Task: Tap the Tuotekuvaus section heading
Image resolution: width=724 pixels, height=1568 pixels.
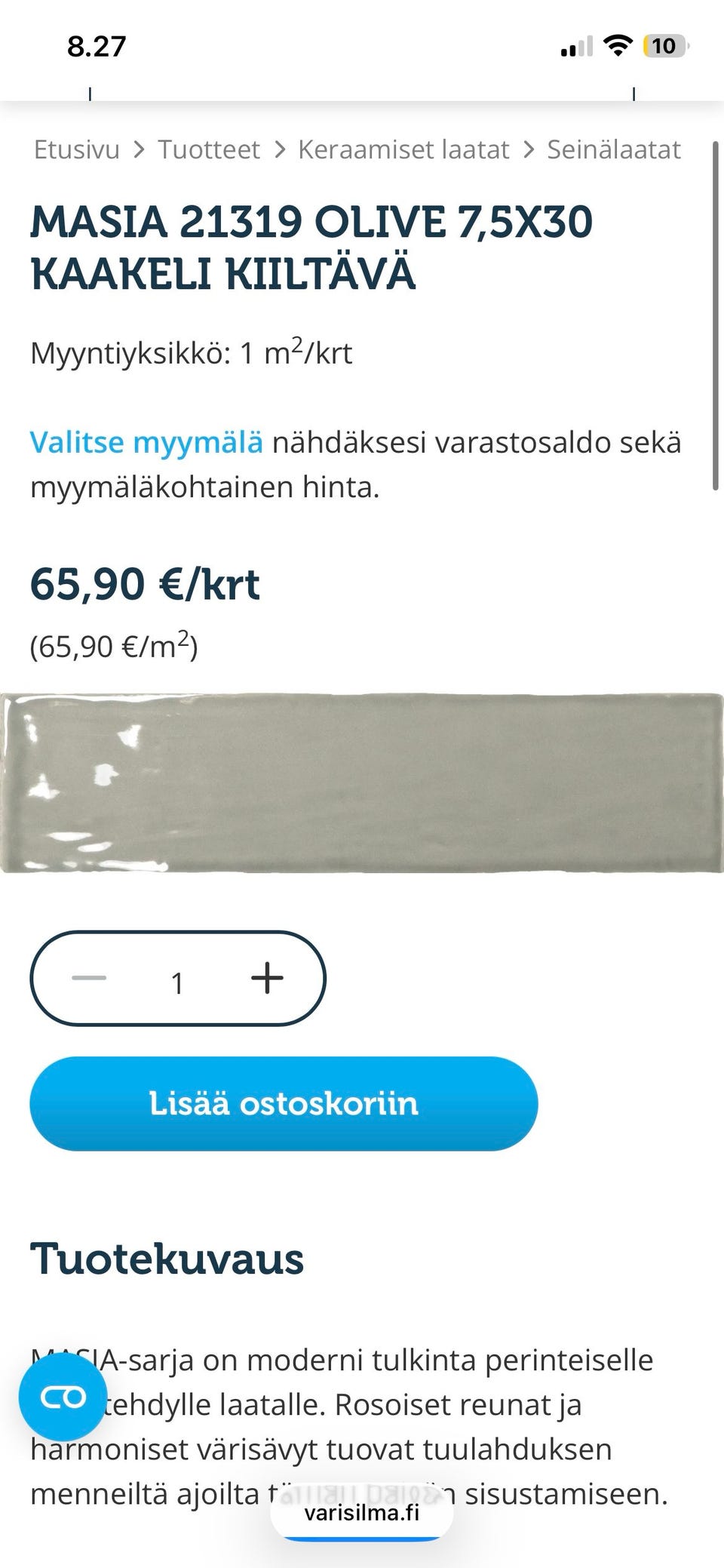Action: pyautogui.click(x=167, y=1256)
